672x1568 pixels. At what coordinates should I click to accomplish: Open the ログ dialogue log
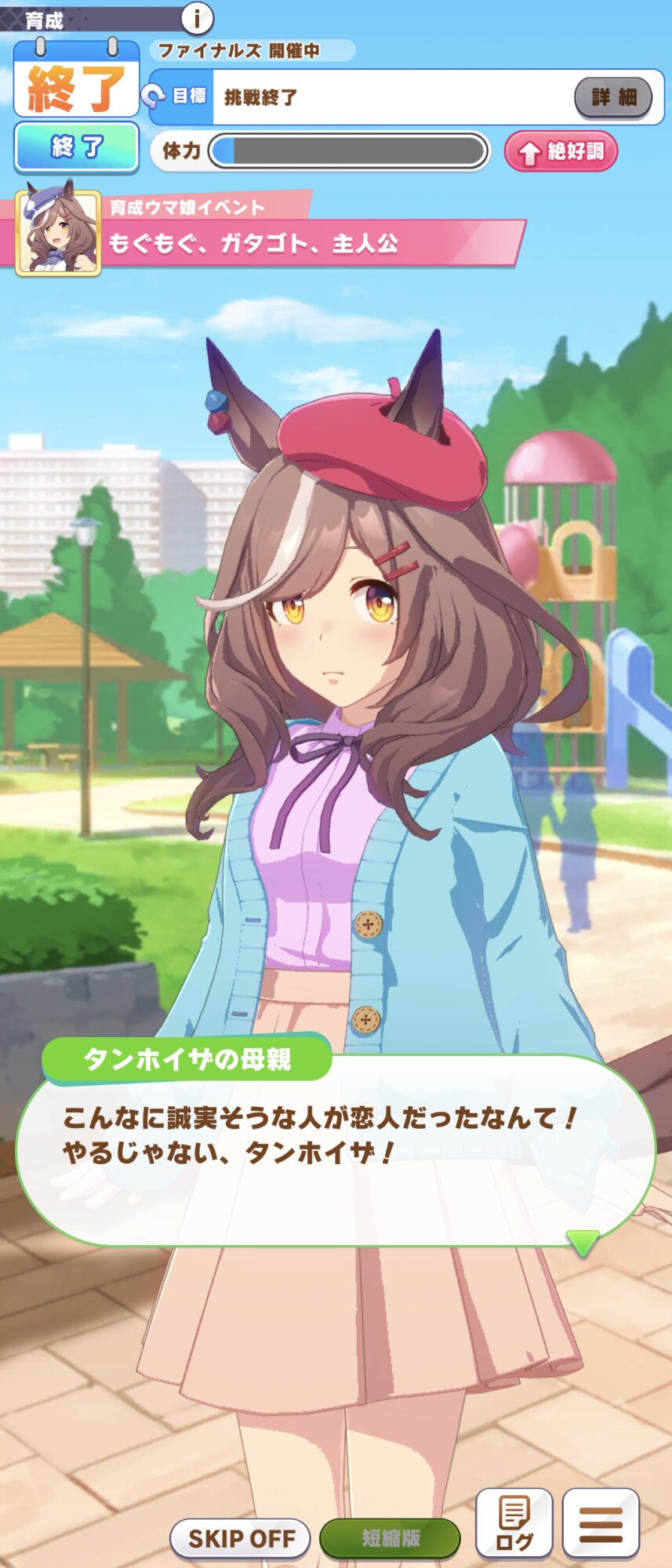pyautogui.click(x=514, y=1524)
